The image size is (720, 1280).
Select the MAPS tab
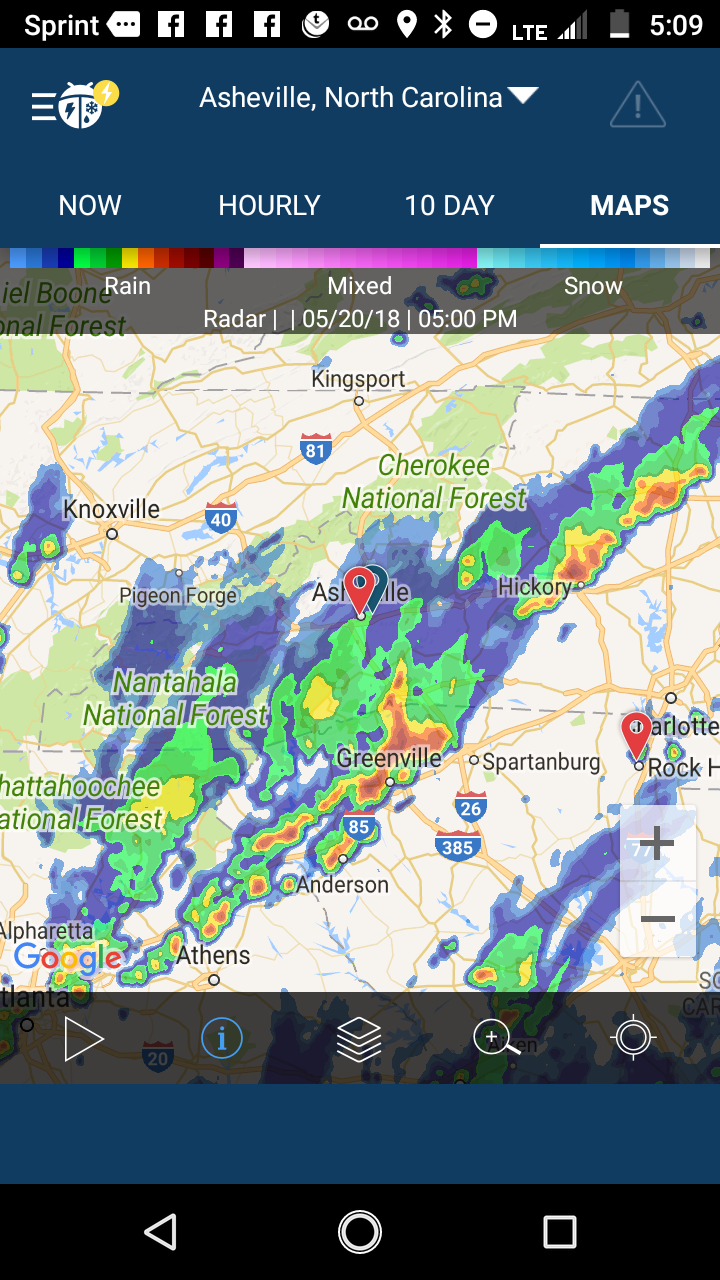(x=630, y=205)
